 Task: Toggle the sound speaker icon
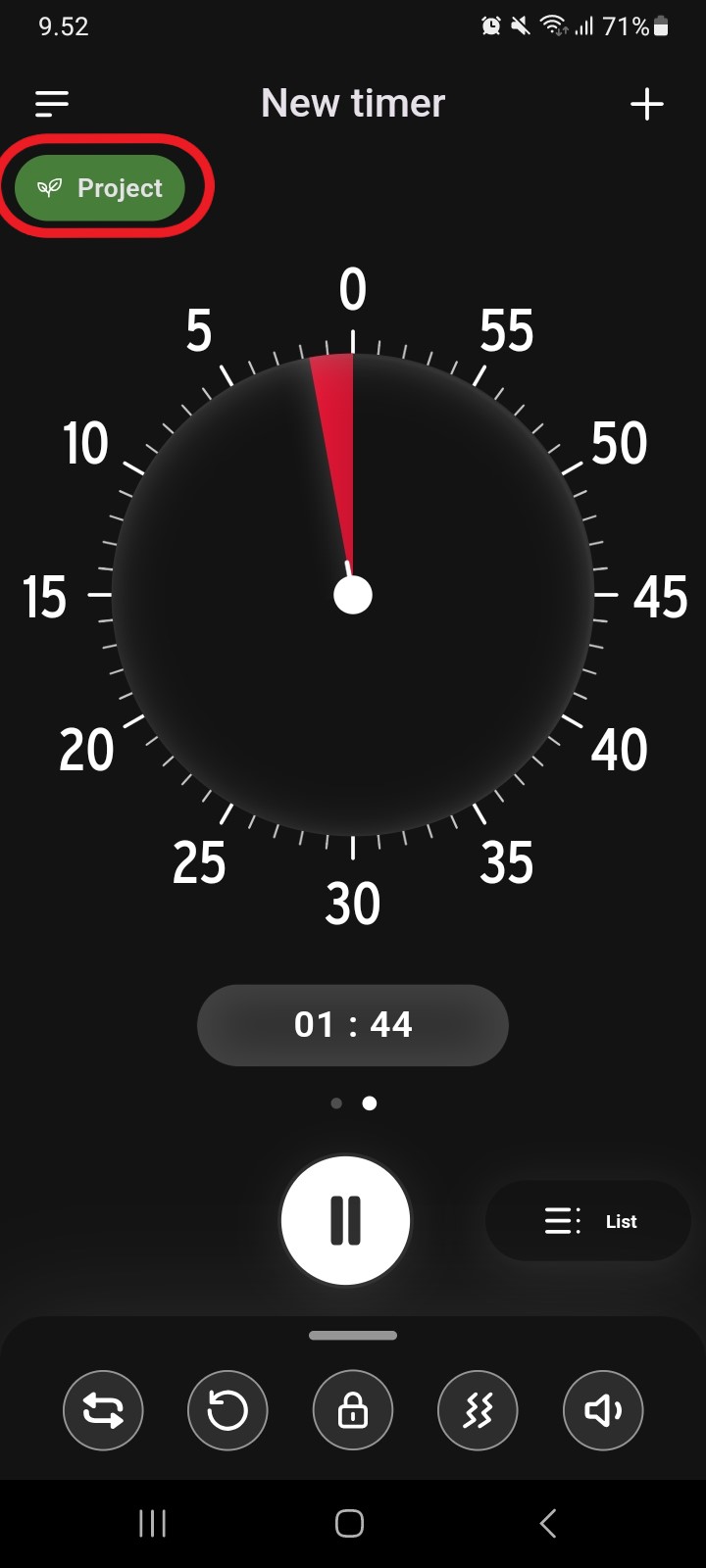click(603, 1410)
